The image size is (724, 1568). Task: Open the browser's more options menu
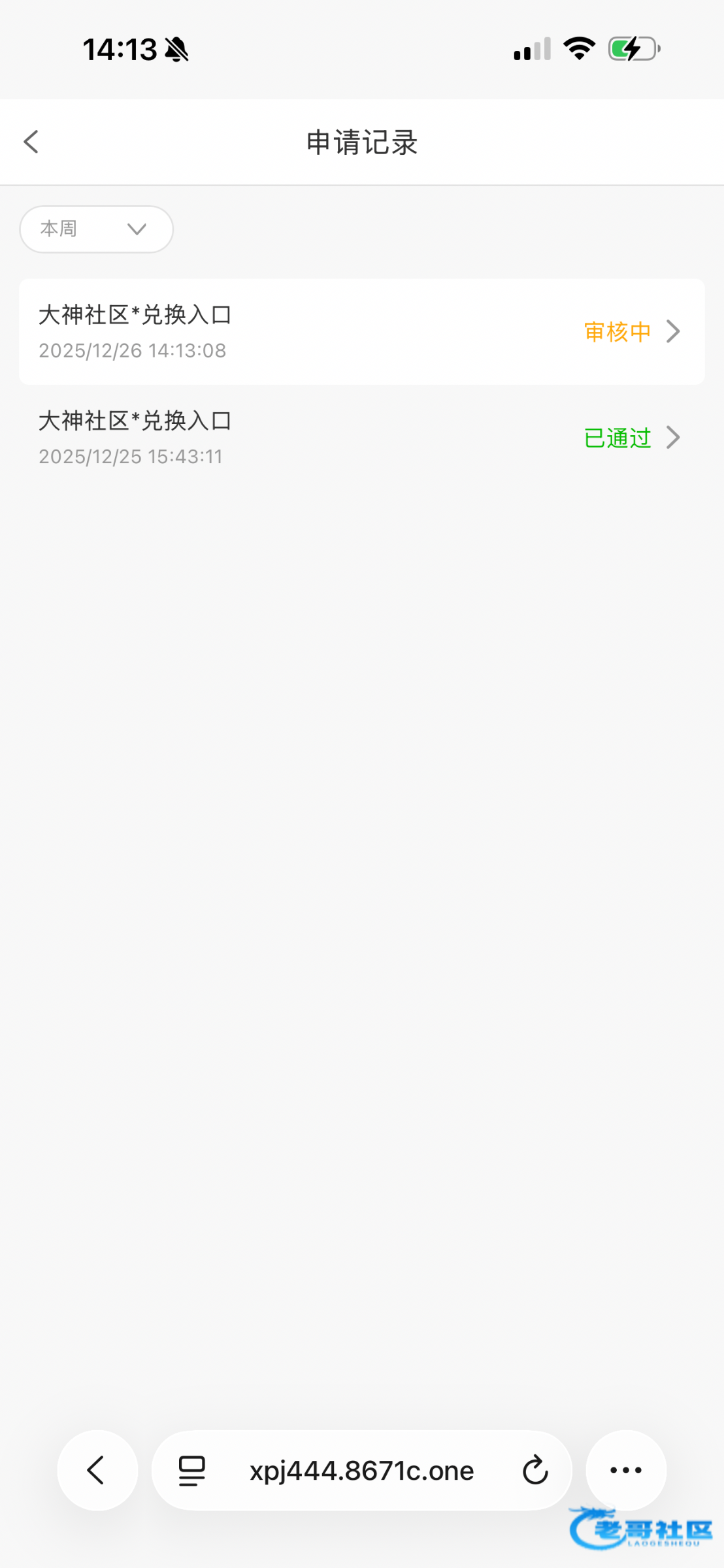(625, 1470)
